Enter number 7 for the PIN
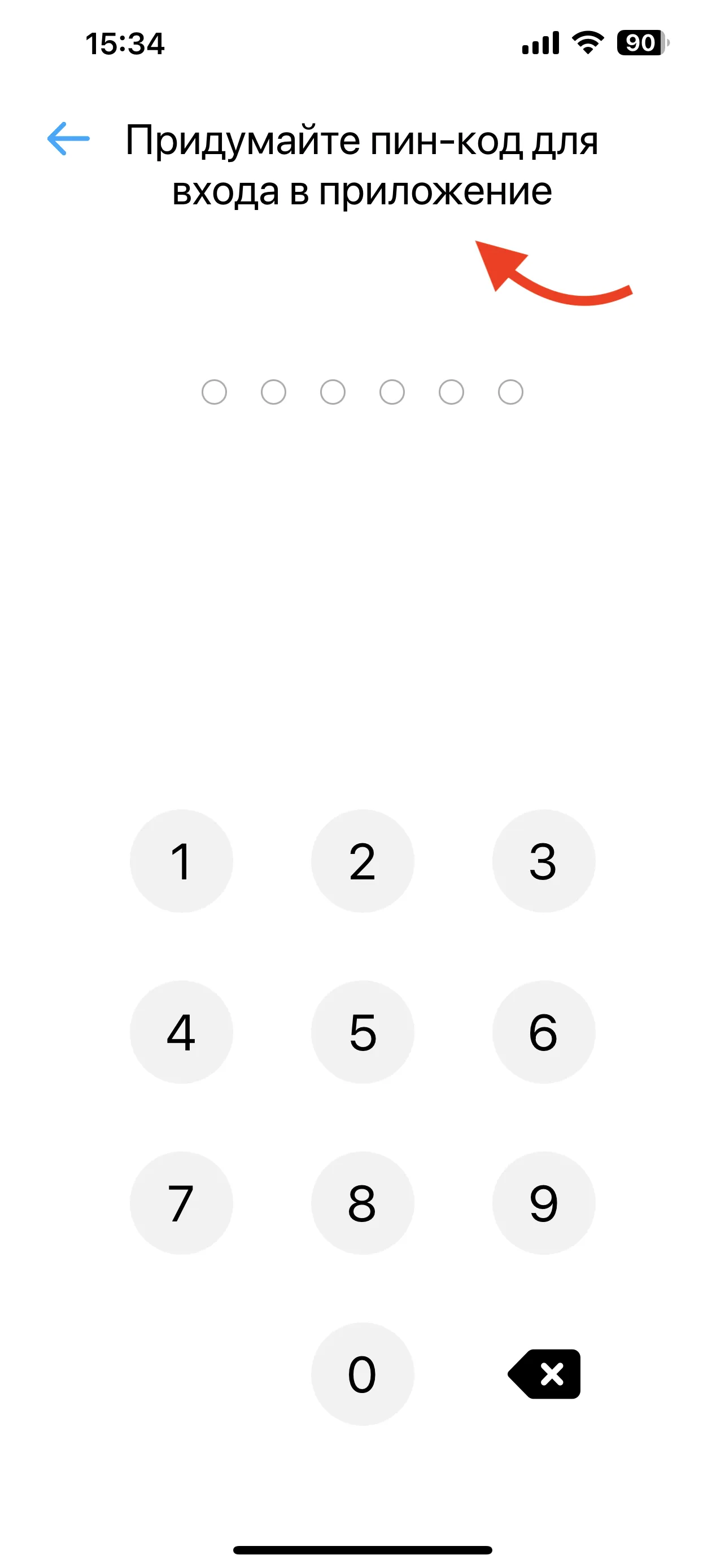 [x=181, y=1203]
